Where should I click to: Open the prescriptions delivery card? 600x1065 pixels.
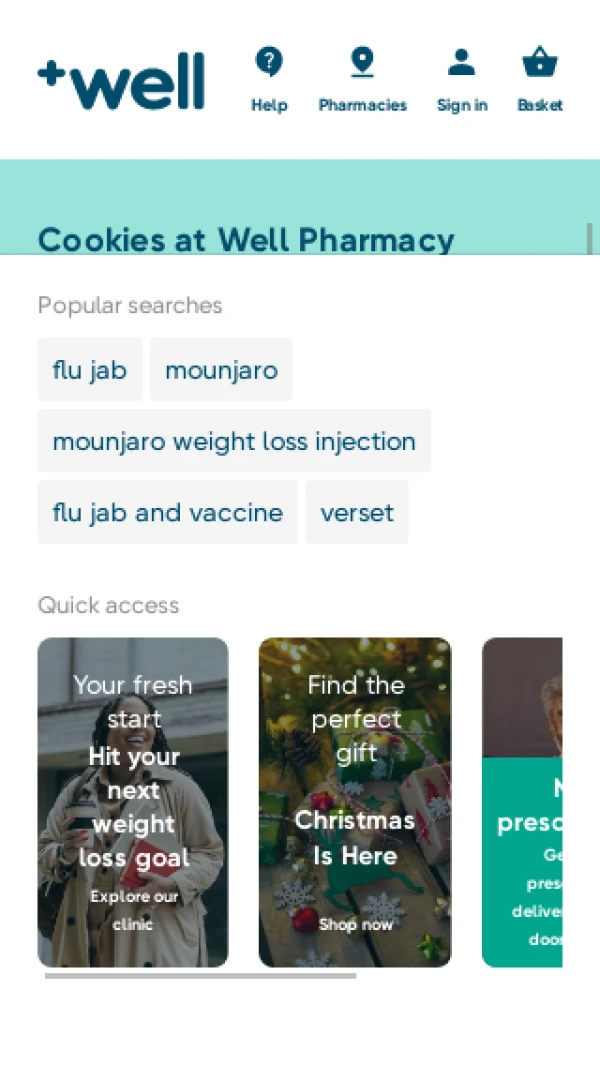point(522,802)
